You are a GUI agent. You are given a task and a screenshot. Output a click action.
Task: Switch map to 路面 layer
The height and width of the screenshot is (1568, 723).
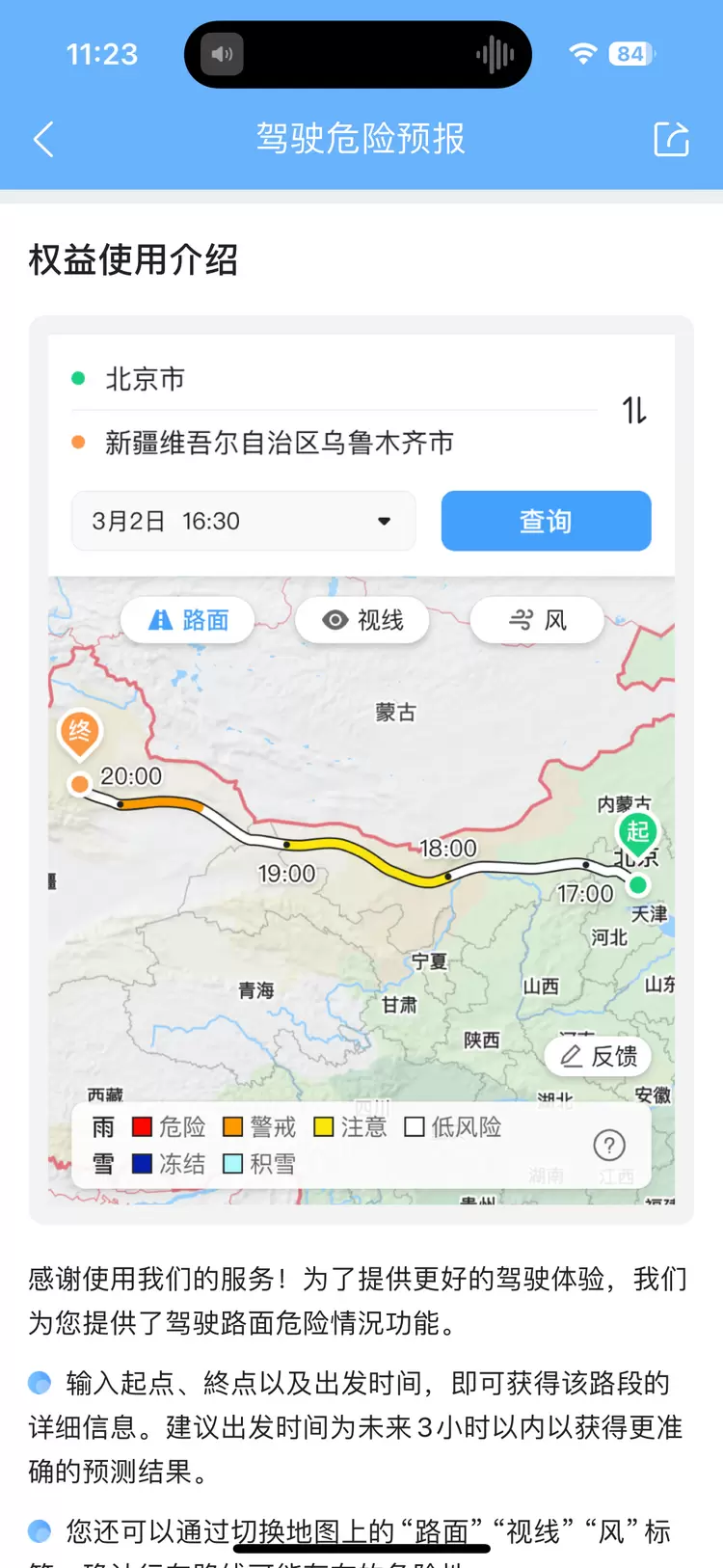point(188,620)
